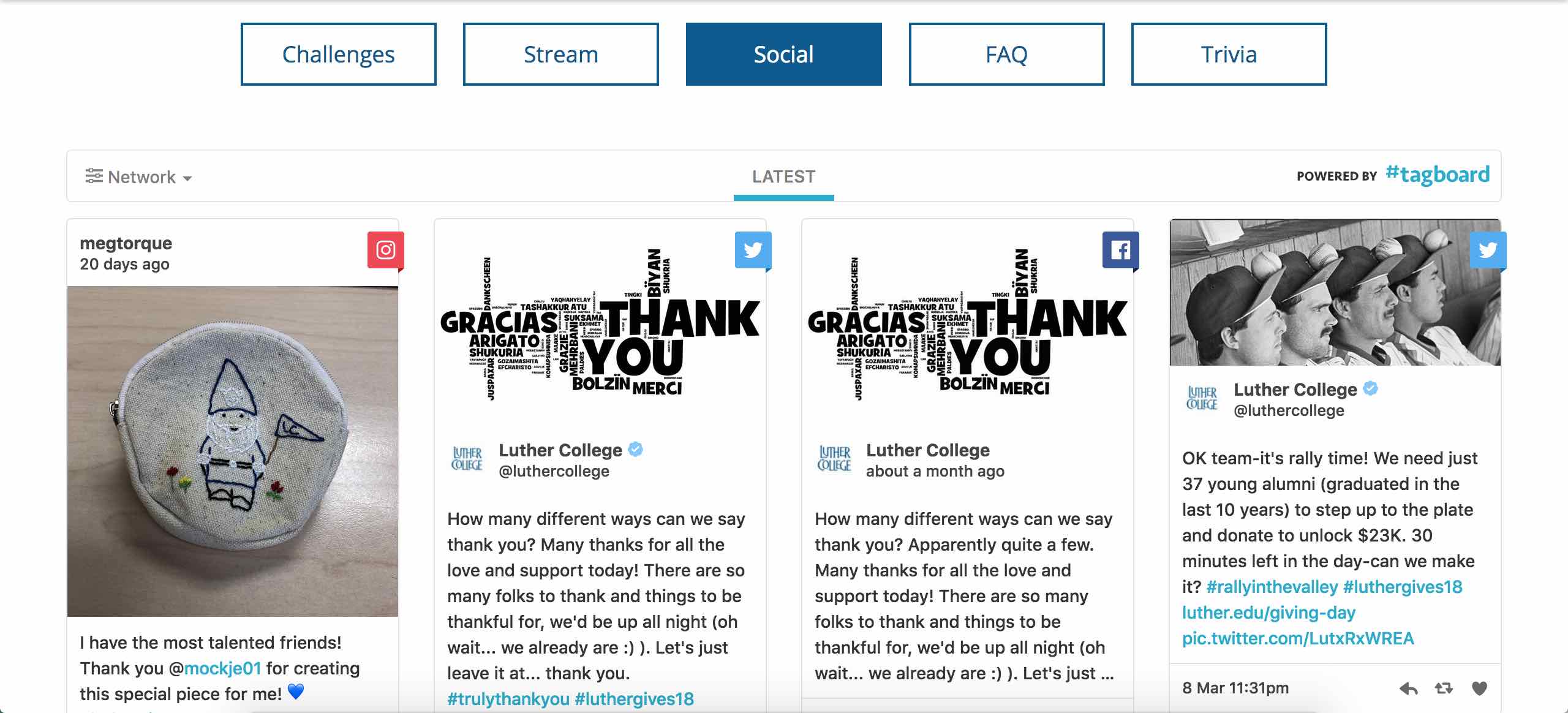Screen dimensions: 1568x713
Task: Retweet the rally time tweet
Action: pyautogui.click(x=1444, y=688)
